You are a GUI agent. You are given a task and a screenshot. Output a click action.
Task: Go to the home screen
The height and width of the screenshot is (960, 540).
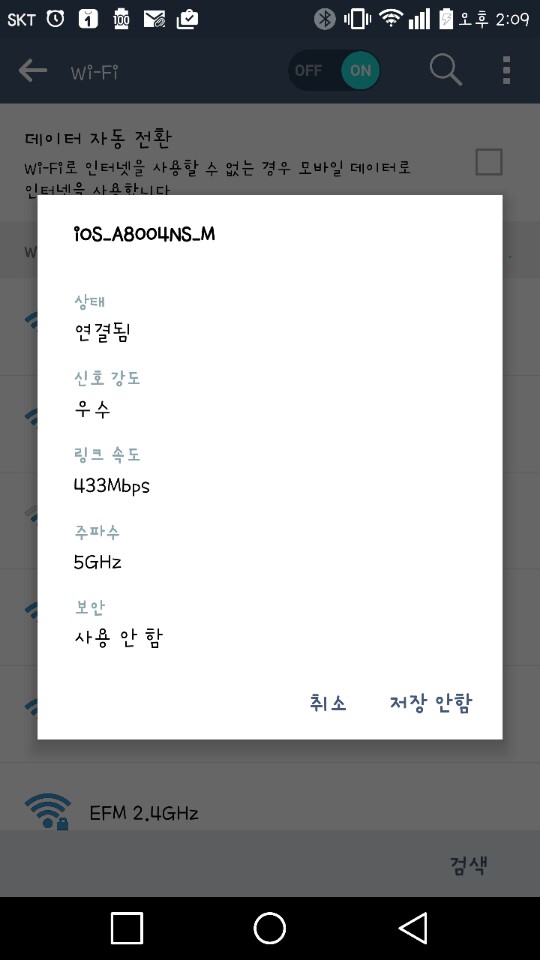click(270, 928)
